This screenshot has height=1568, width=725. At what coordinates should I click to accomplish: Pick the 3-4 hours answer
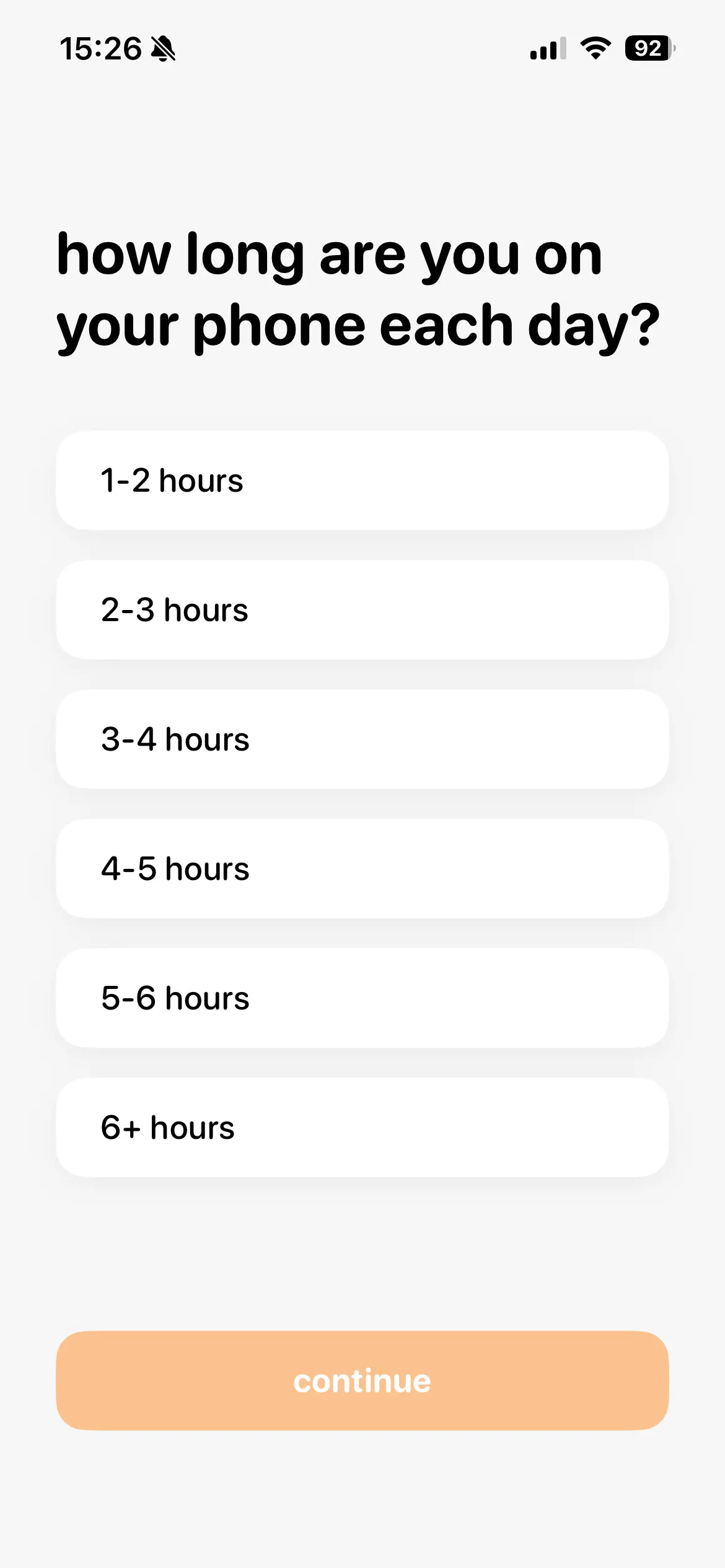362,739
